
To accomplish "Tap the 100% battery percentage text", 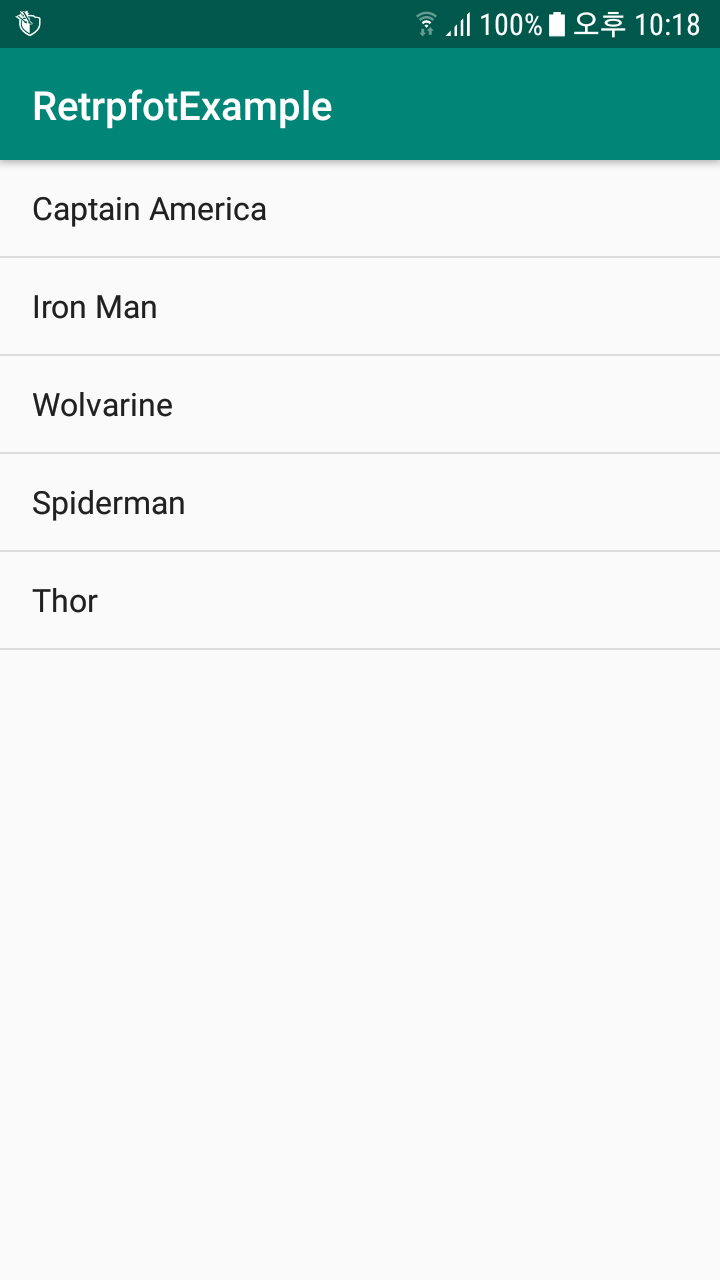I will 510,22.
